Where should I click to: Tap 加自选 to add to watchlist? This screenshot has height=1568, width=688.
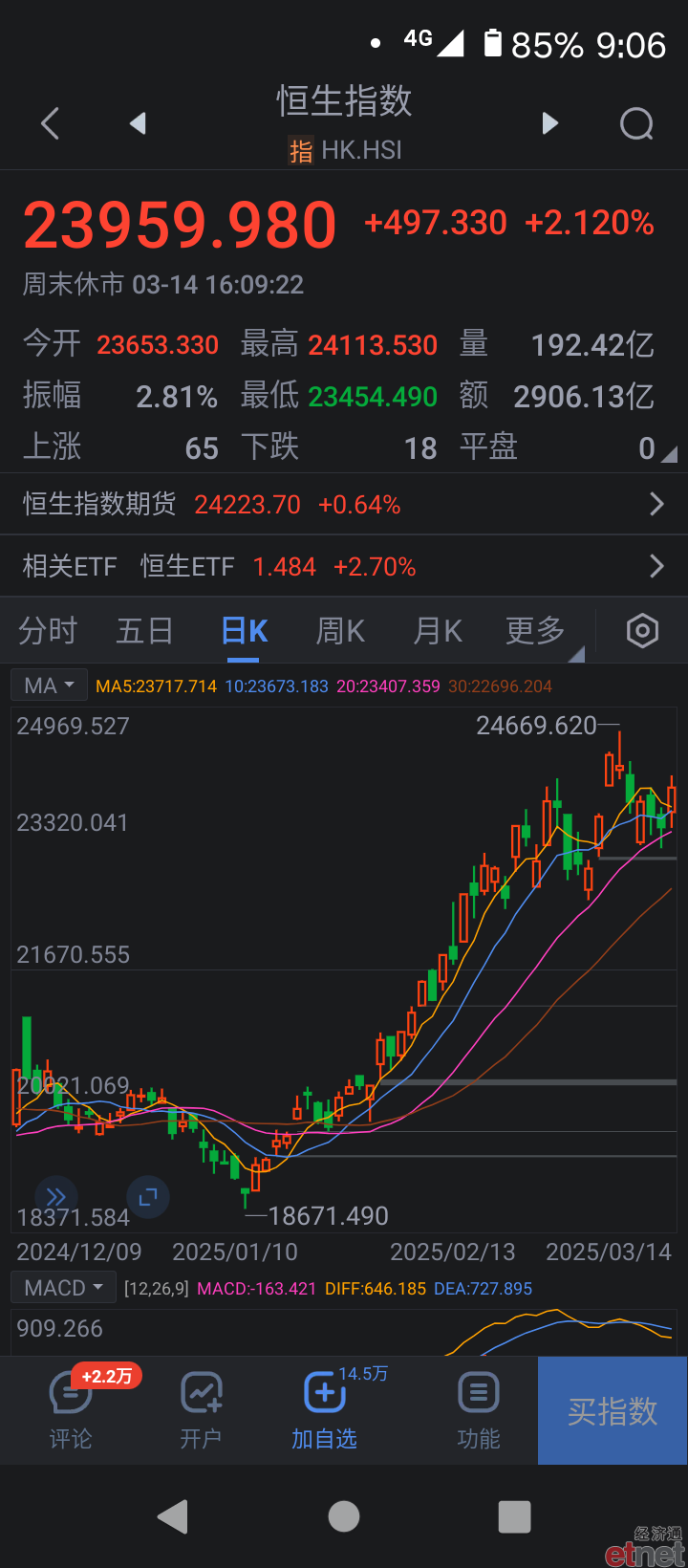[x=325, y=1410]
